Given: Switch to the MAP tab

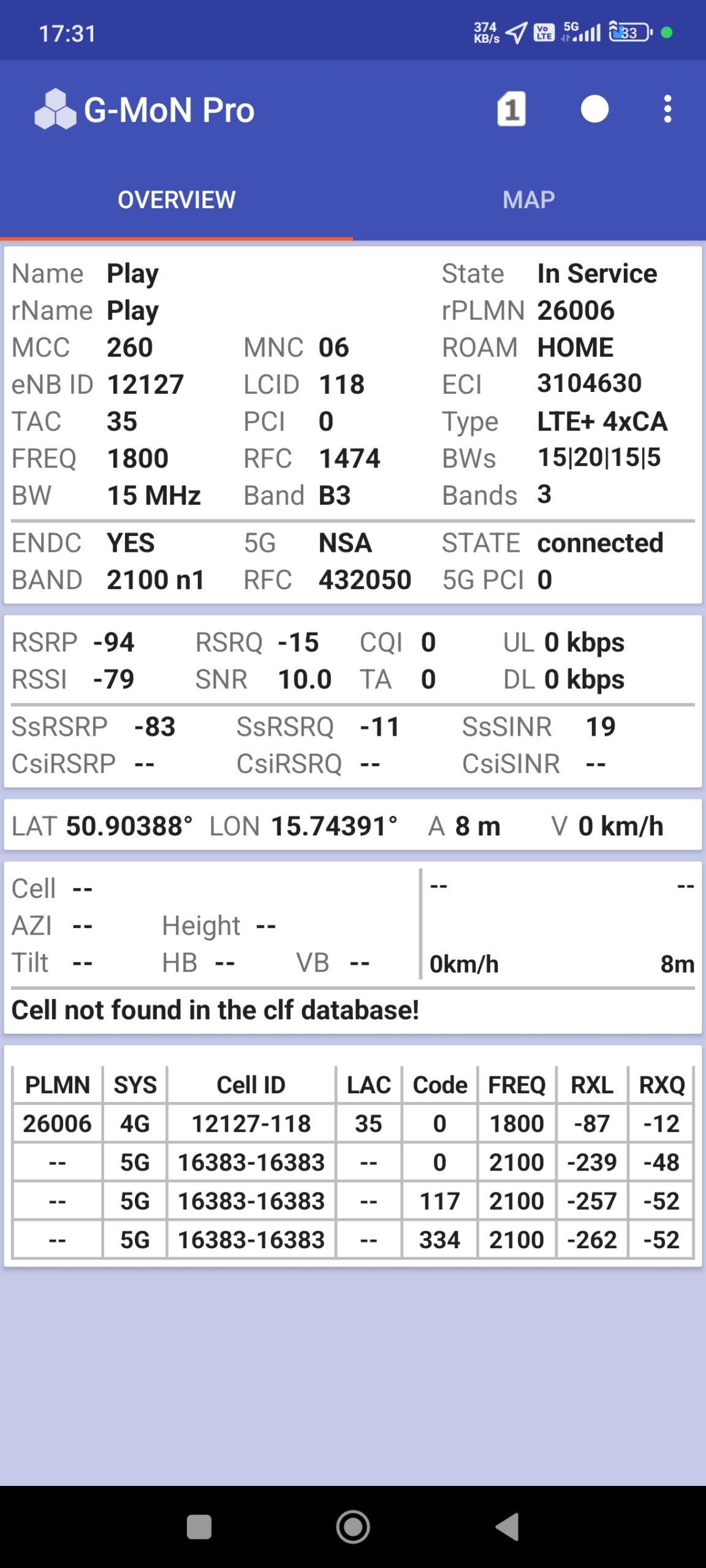Looking at the screenshot, I should point(529,200).
